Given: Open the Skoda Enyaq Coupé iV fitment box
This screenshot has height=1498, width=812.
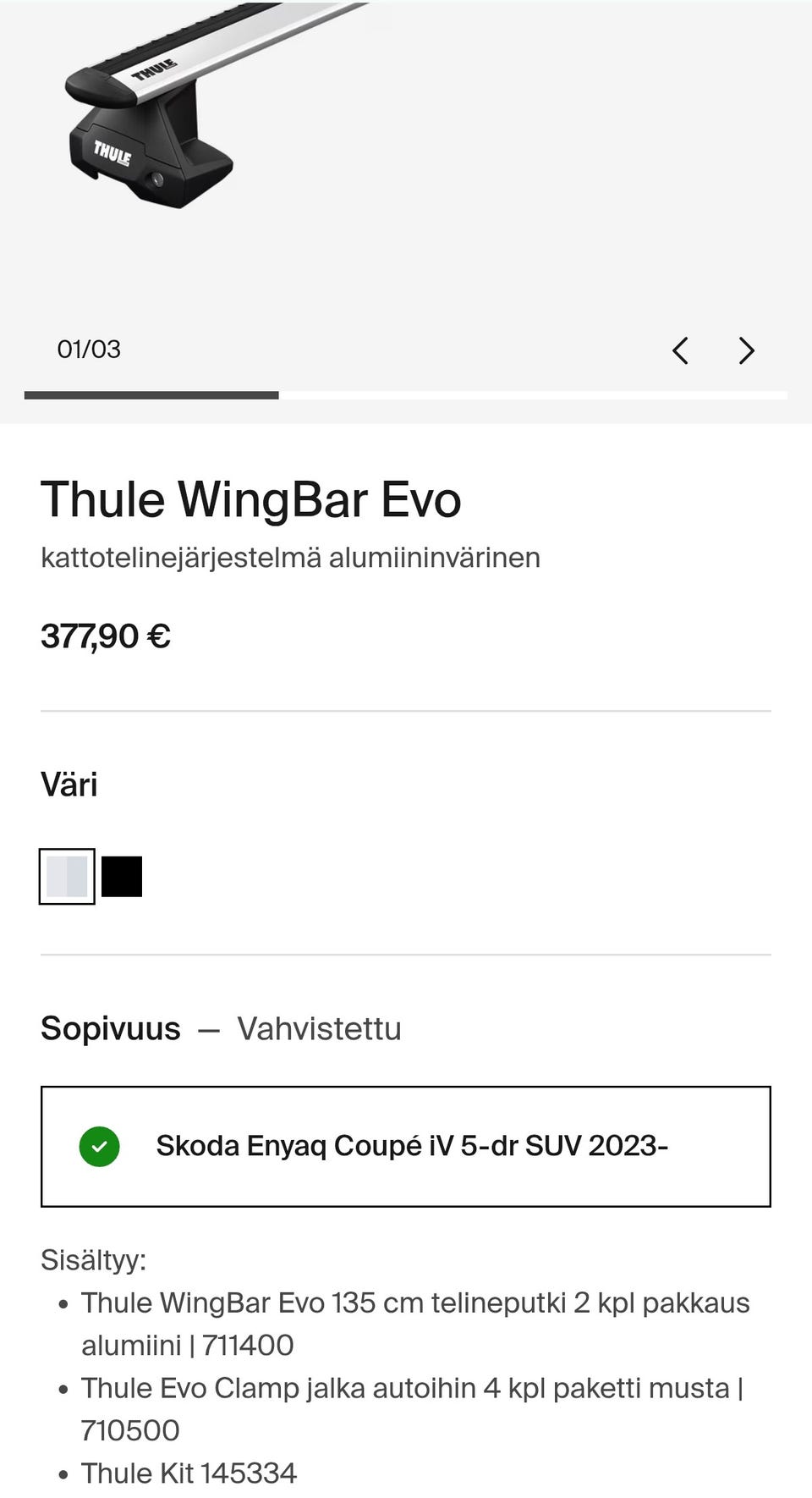Looking at the screenshot, I should pyautogui.click(x=406, y=1146).
